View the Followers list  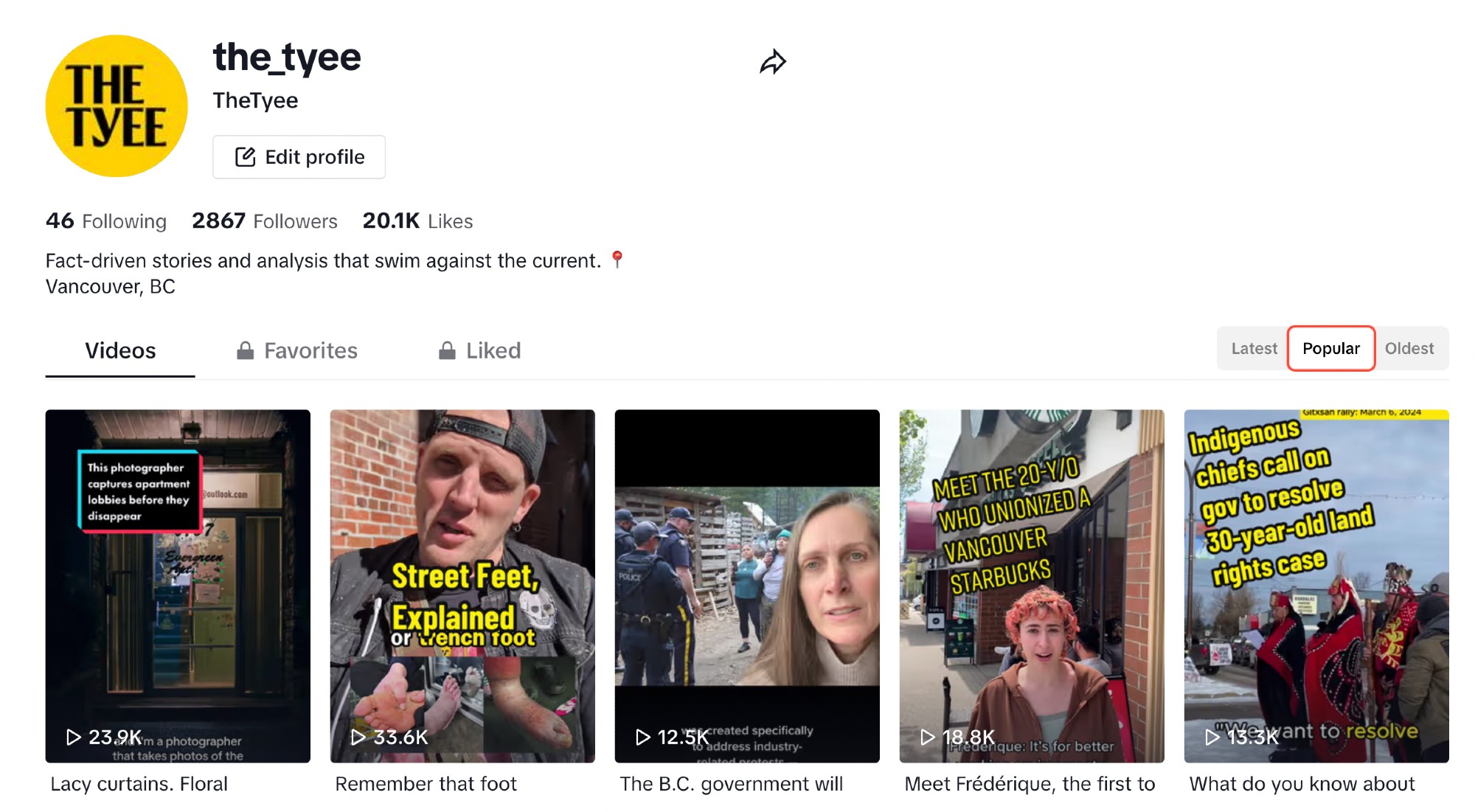coord(264,221)
